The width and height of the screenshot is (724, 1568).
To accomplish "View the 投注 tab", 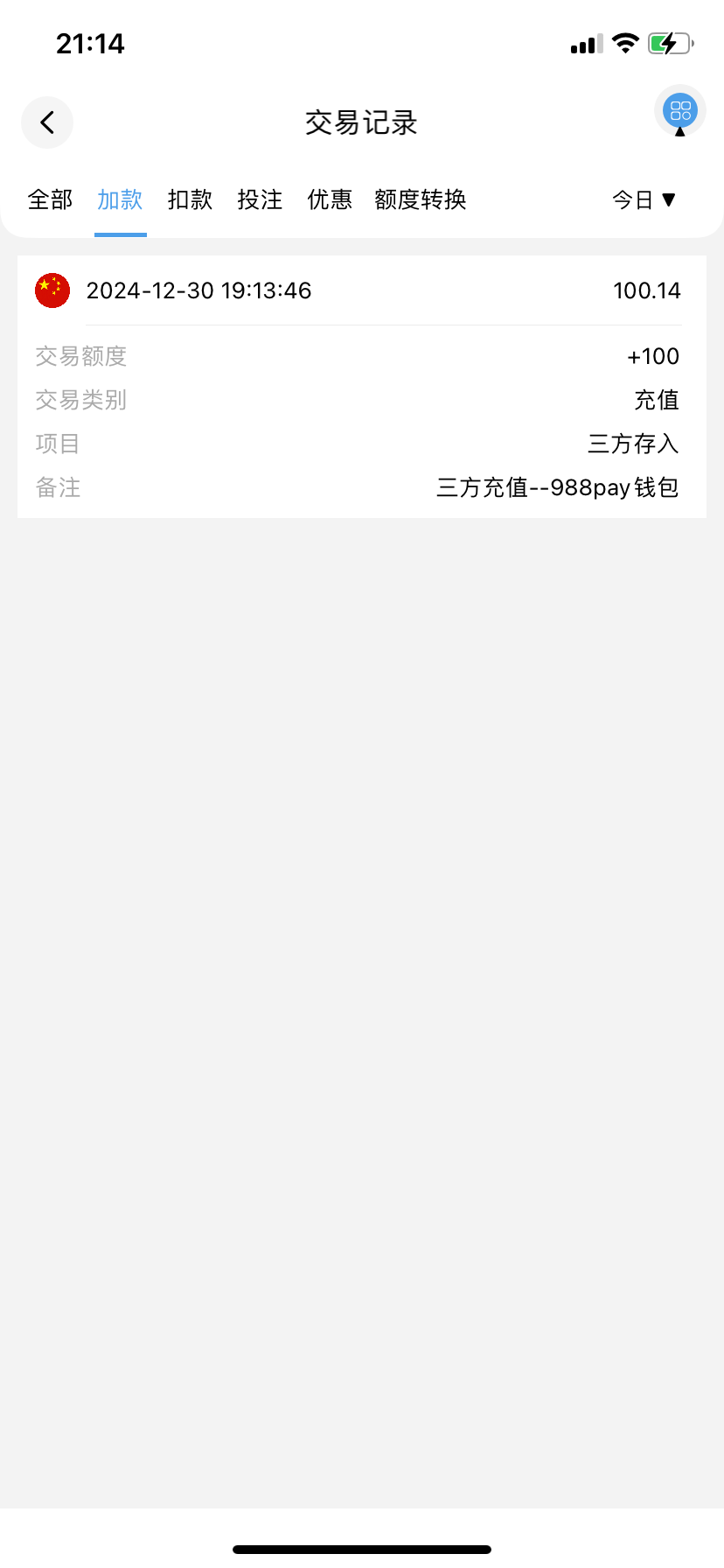I will (260, 199).
